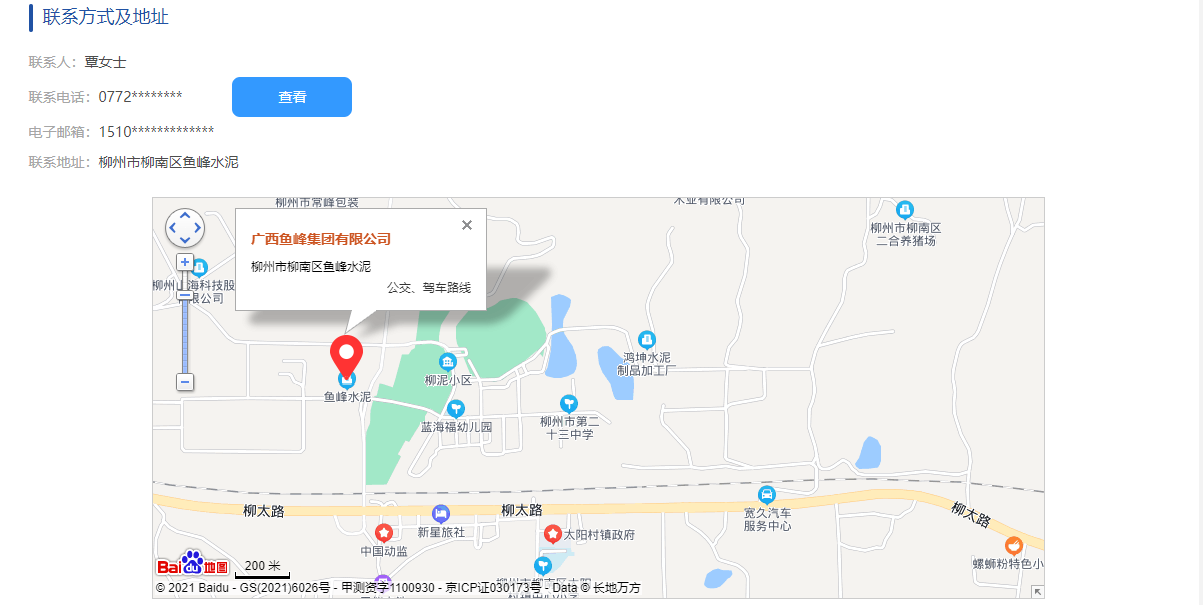Tap the 查看 button to reveal phone
This screenshot has width=1203, height=605.
coord(291,97)
